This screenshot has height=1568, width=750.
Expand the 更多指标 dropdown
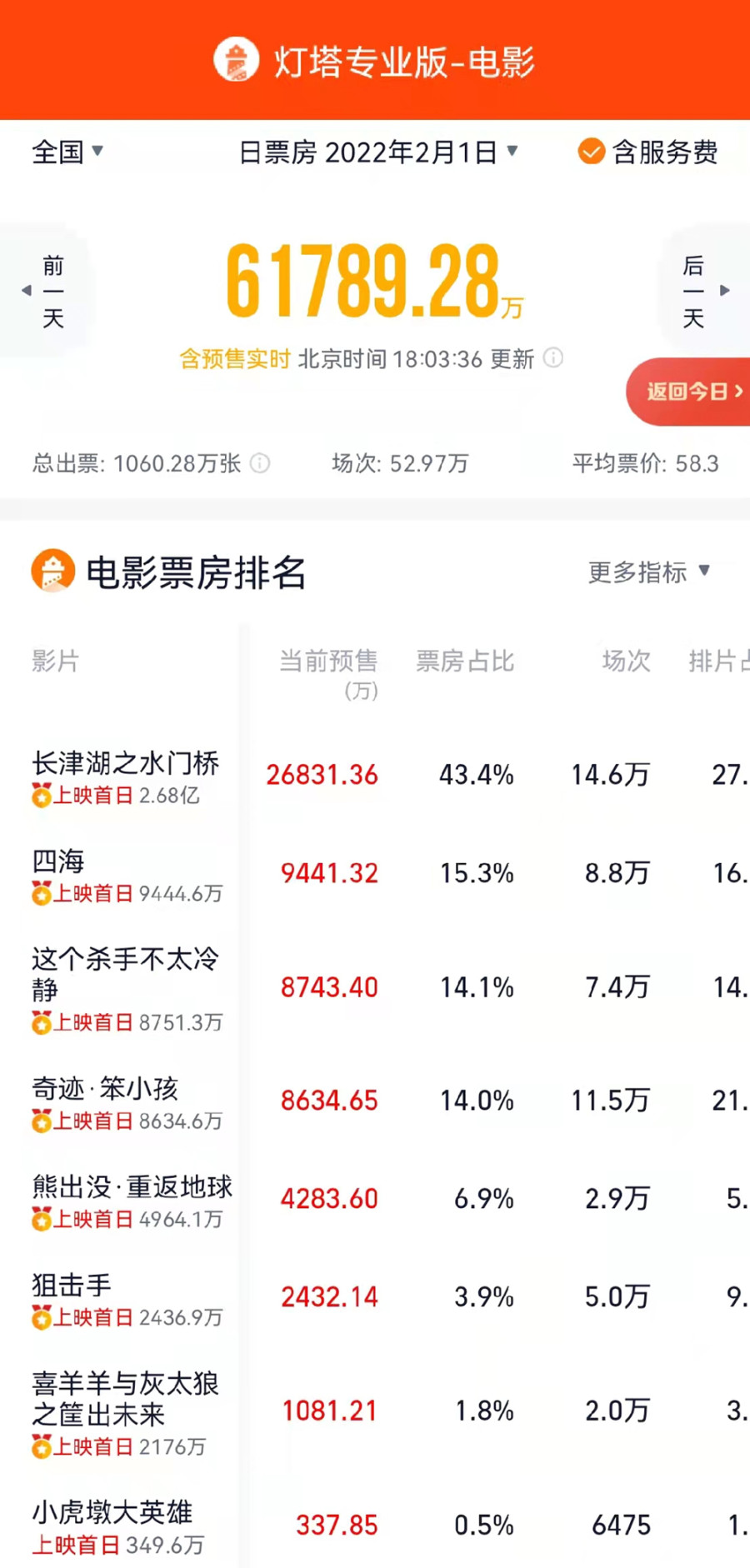click(x=648, y=572)
